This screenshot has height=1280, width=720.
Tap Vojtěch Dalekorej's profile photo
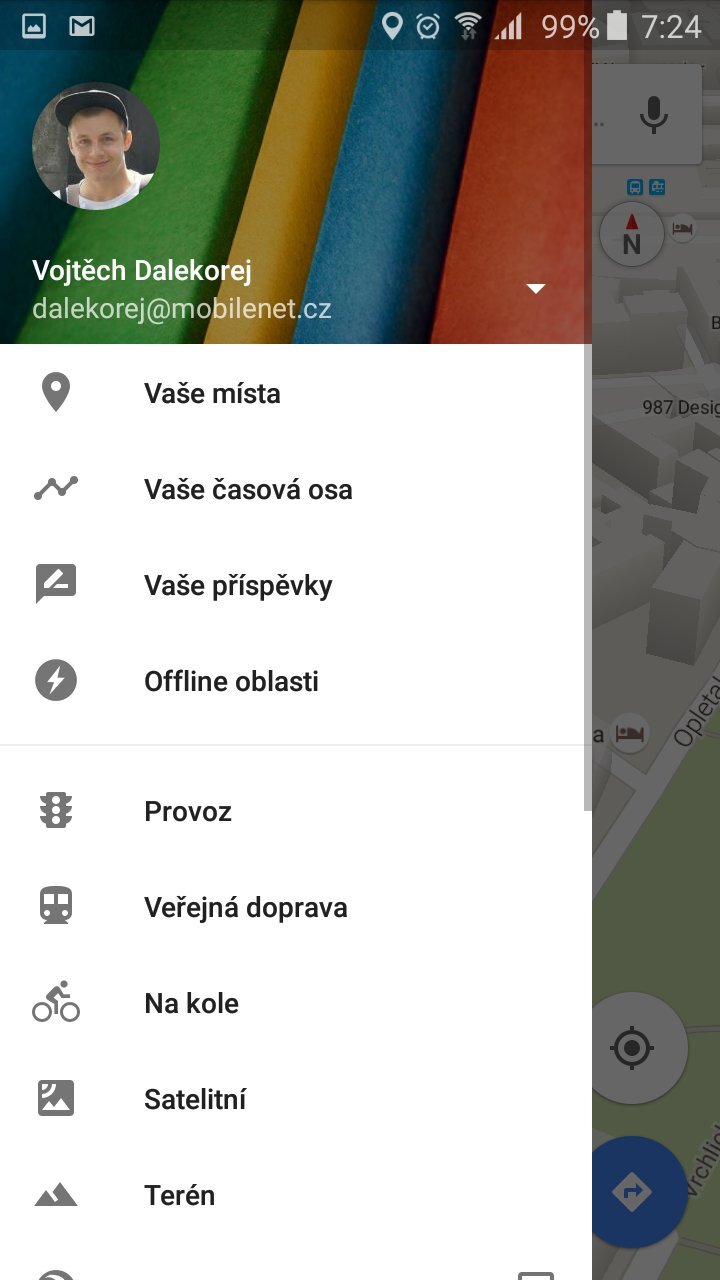[96, 146]
